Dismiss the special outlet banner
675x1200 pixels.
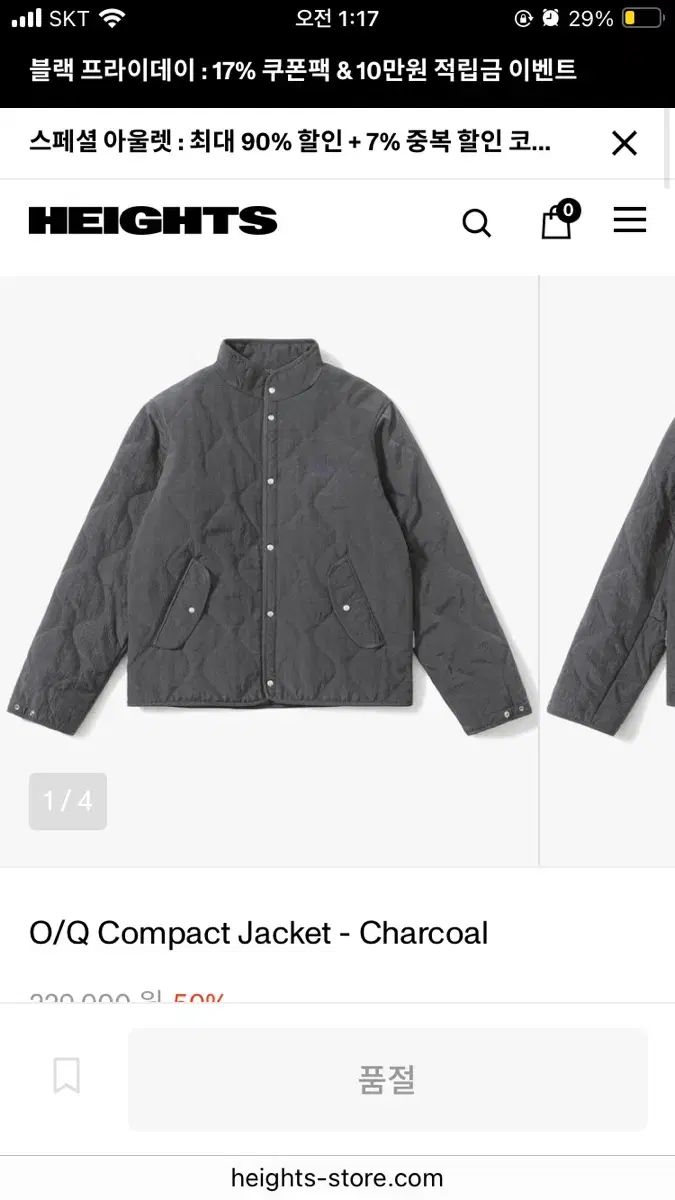[x=624, y=144]
